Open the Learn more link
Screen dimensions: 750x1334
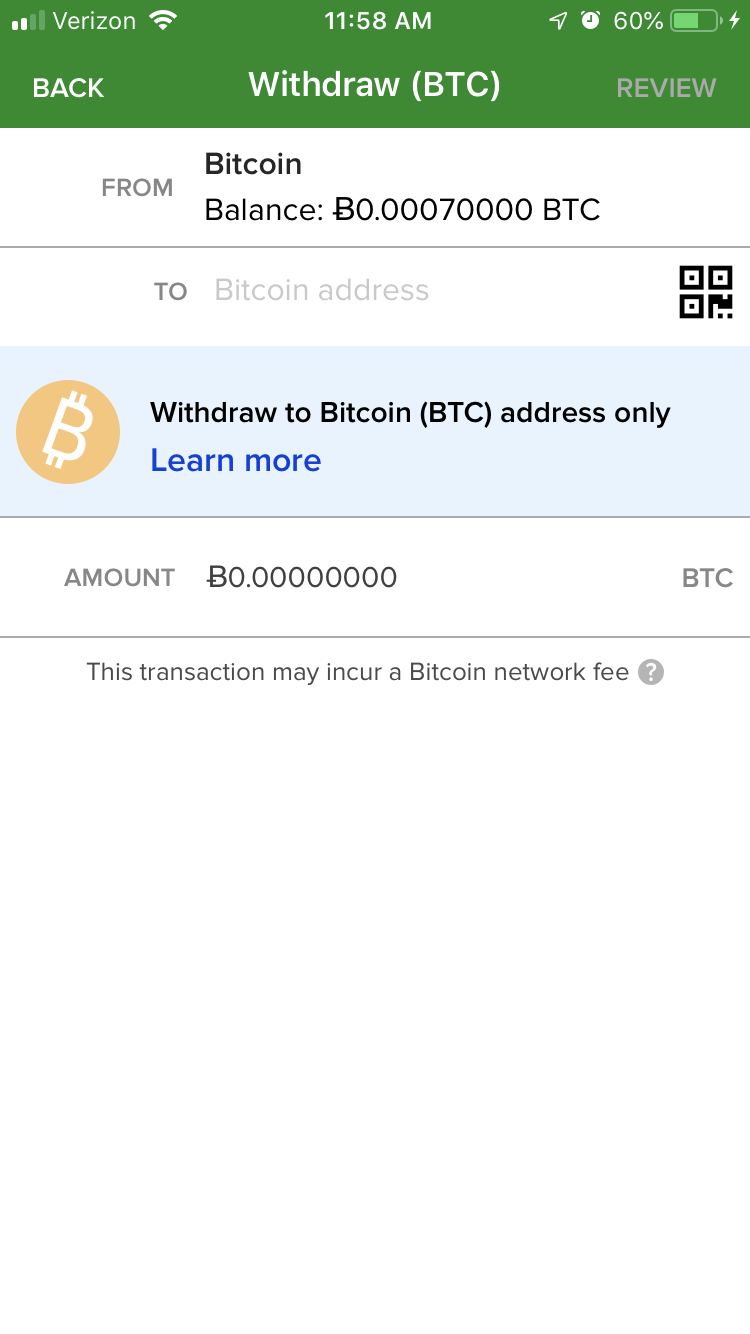click(x=236, y=460)
